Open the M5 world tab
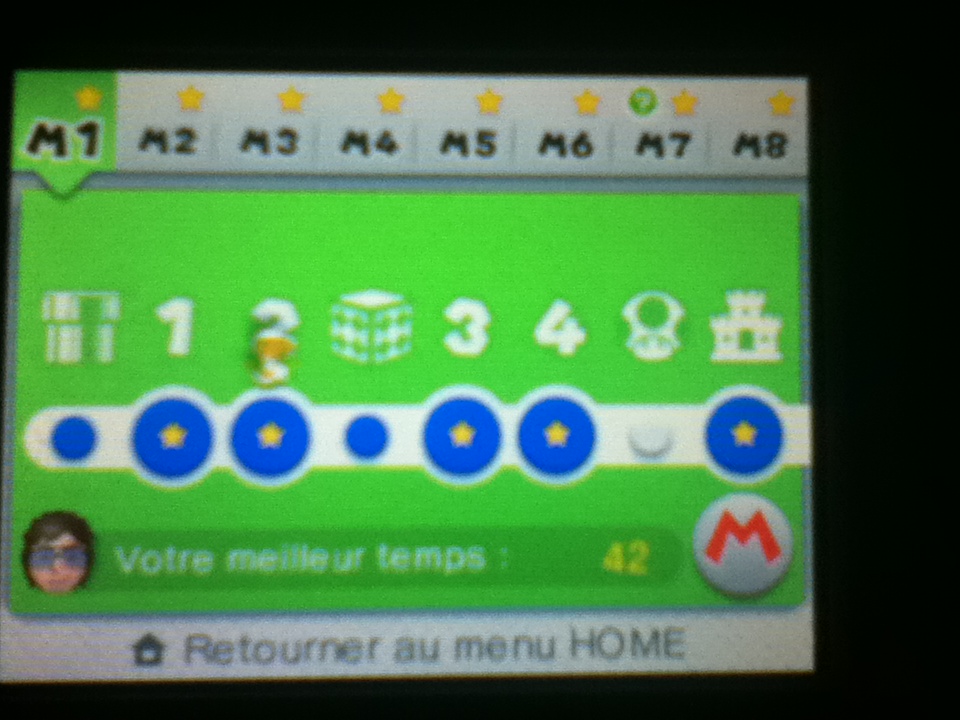The image size is (960, 720). click(x=468, y=141)
